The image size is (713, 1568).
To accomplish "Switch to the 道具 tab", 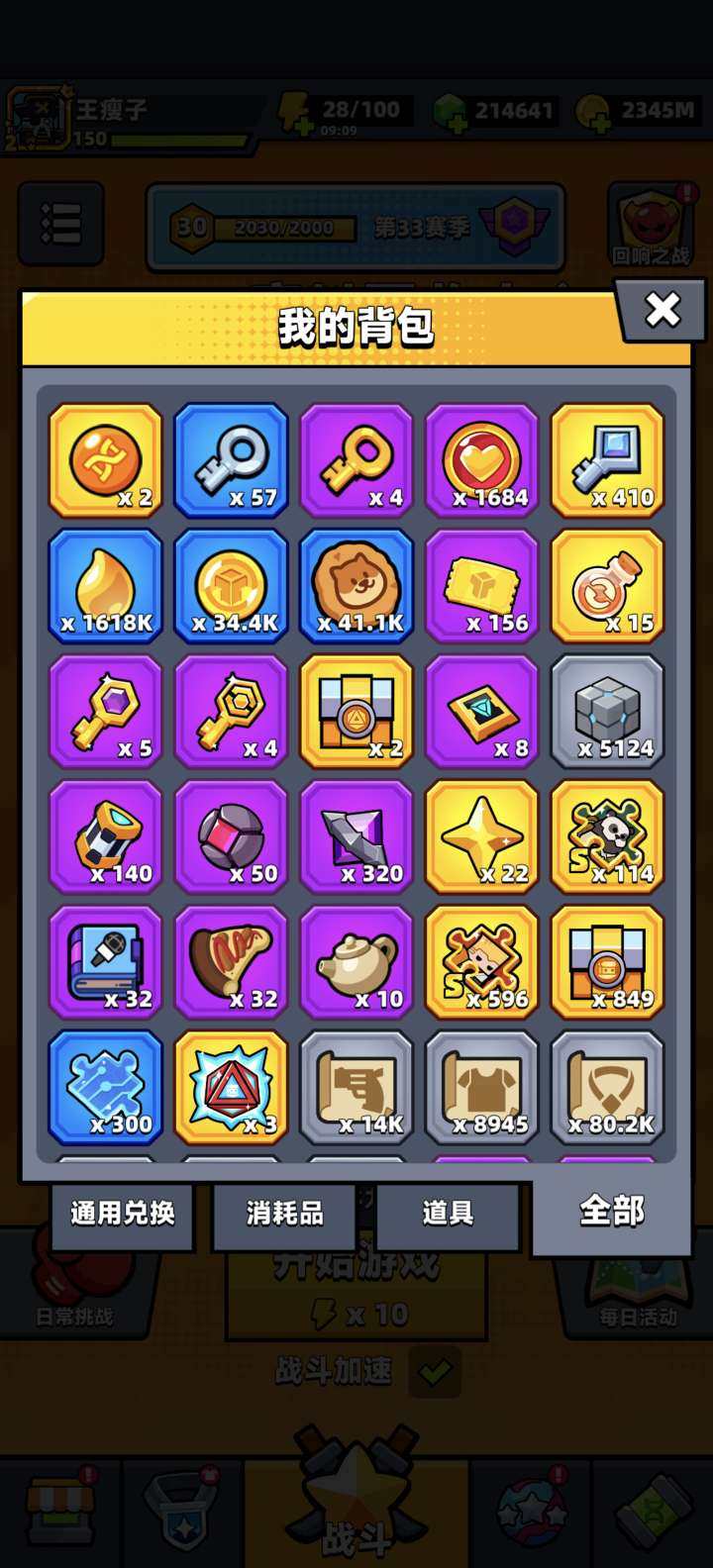I will click(448, 1214).
